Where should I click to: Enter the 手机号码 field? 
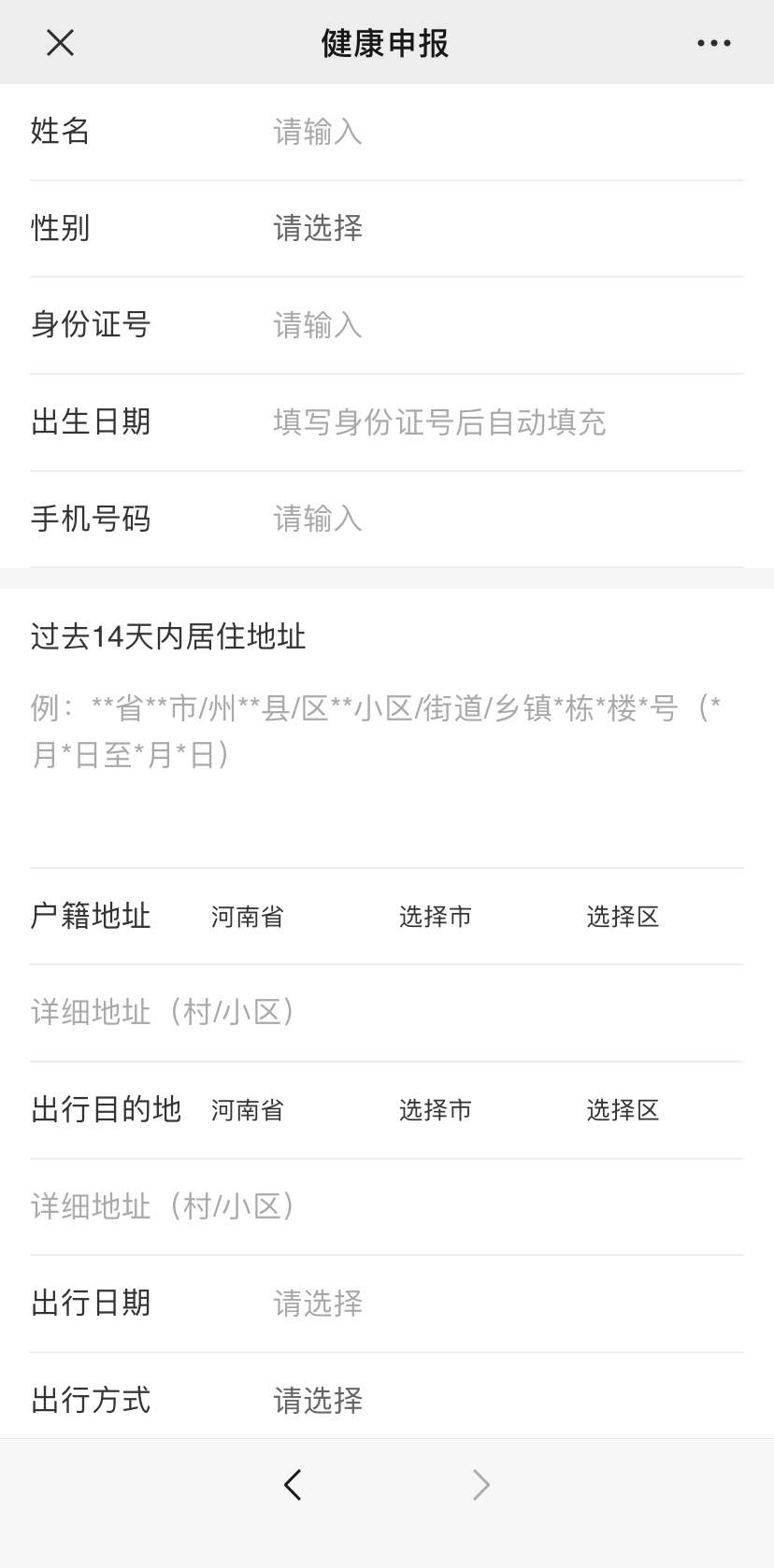(505, 519)
